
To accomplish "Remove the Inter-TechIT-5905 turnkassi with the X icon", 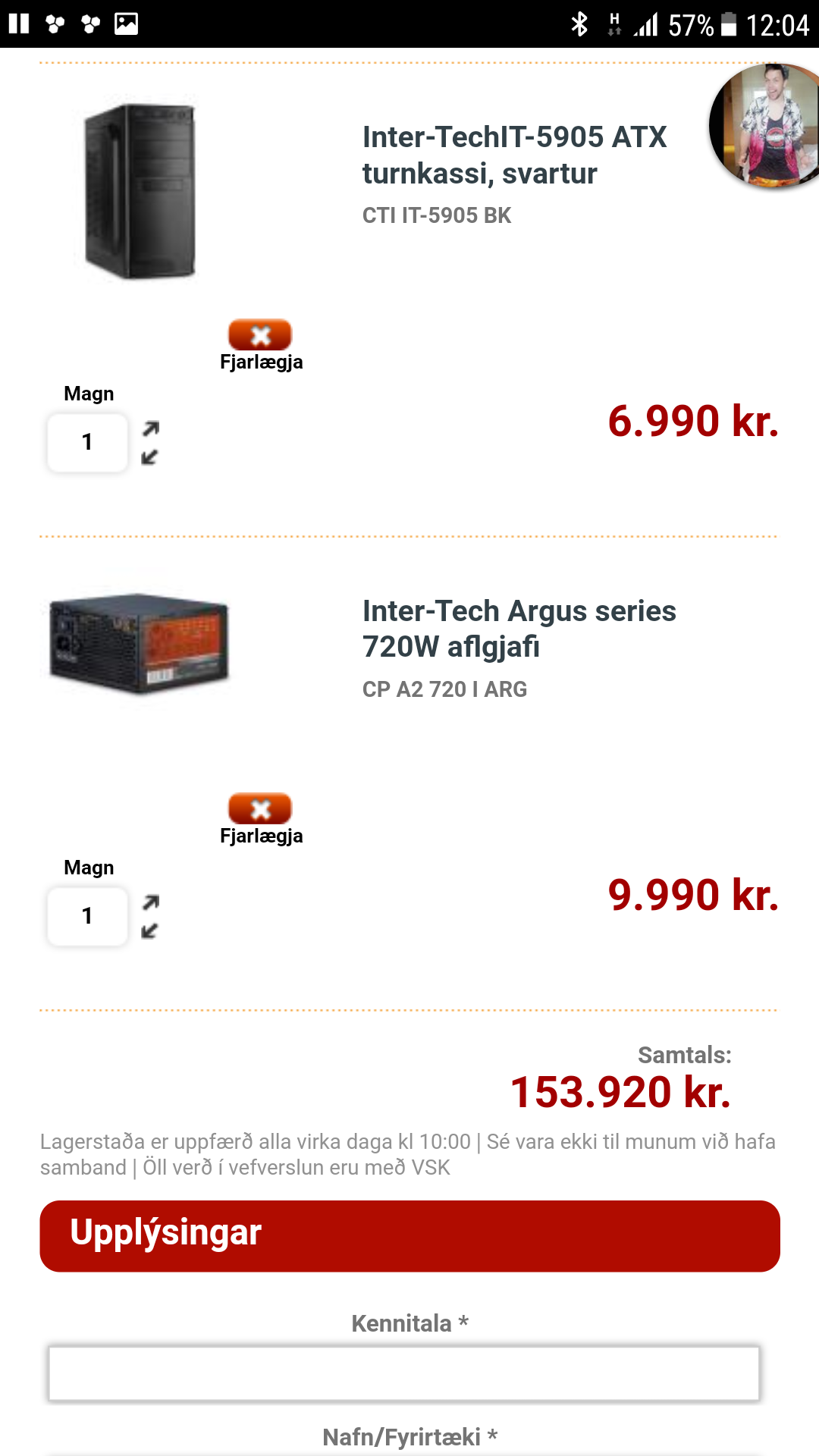I will point(260,334).
